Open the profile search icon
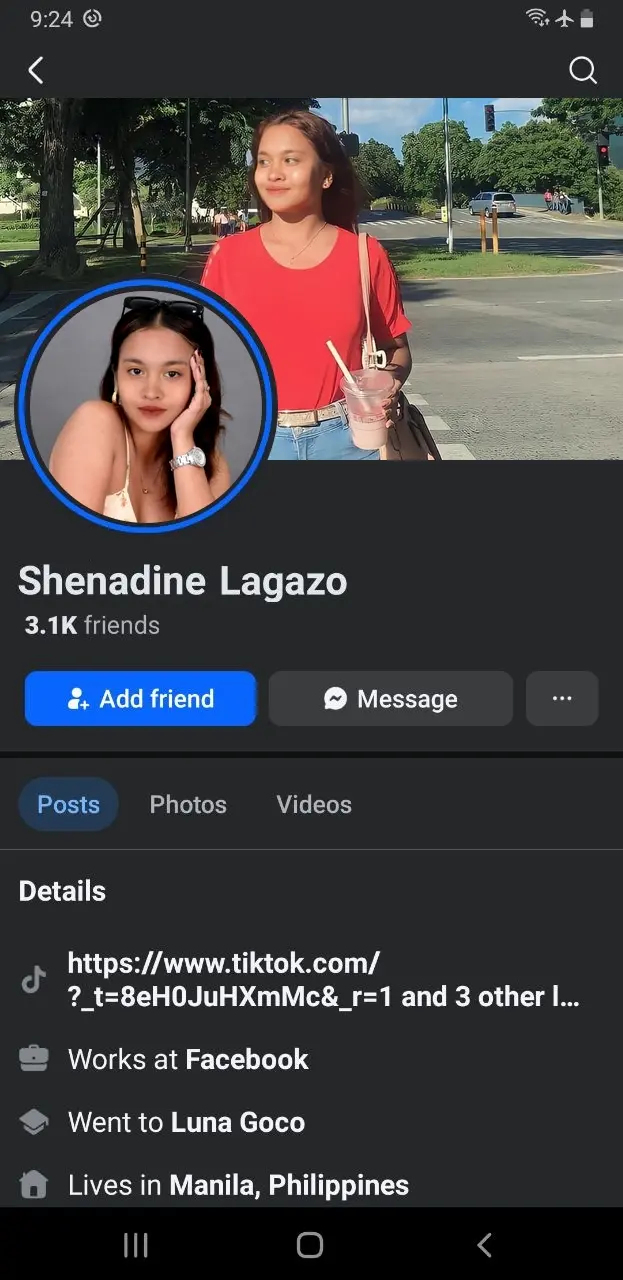The image size is (623, 1280). 582,70
